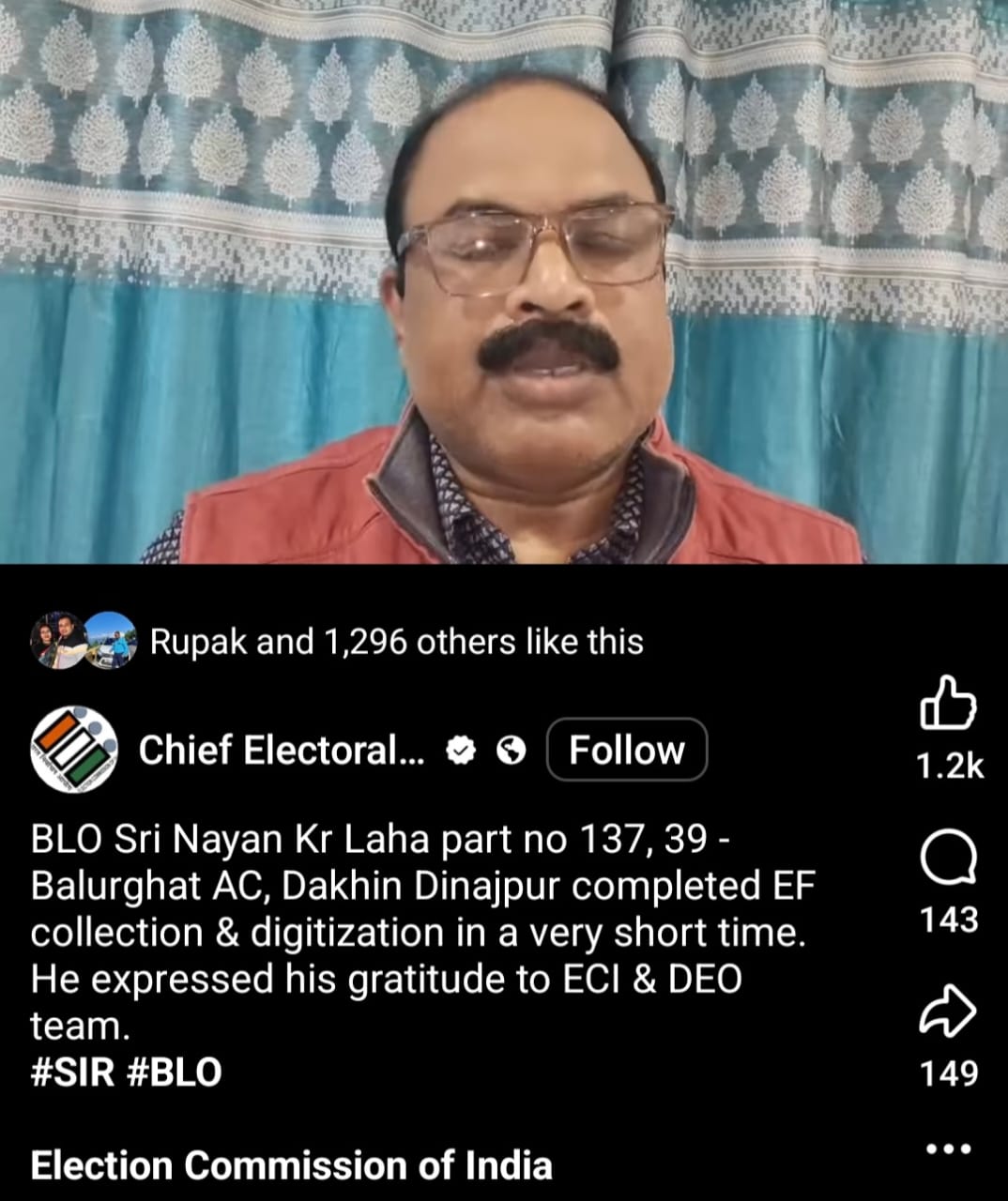Open the Chief Electoral page profile picture
This screenshot has width=1008, height=1201.
click(x=74, y=750)
